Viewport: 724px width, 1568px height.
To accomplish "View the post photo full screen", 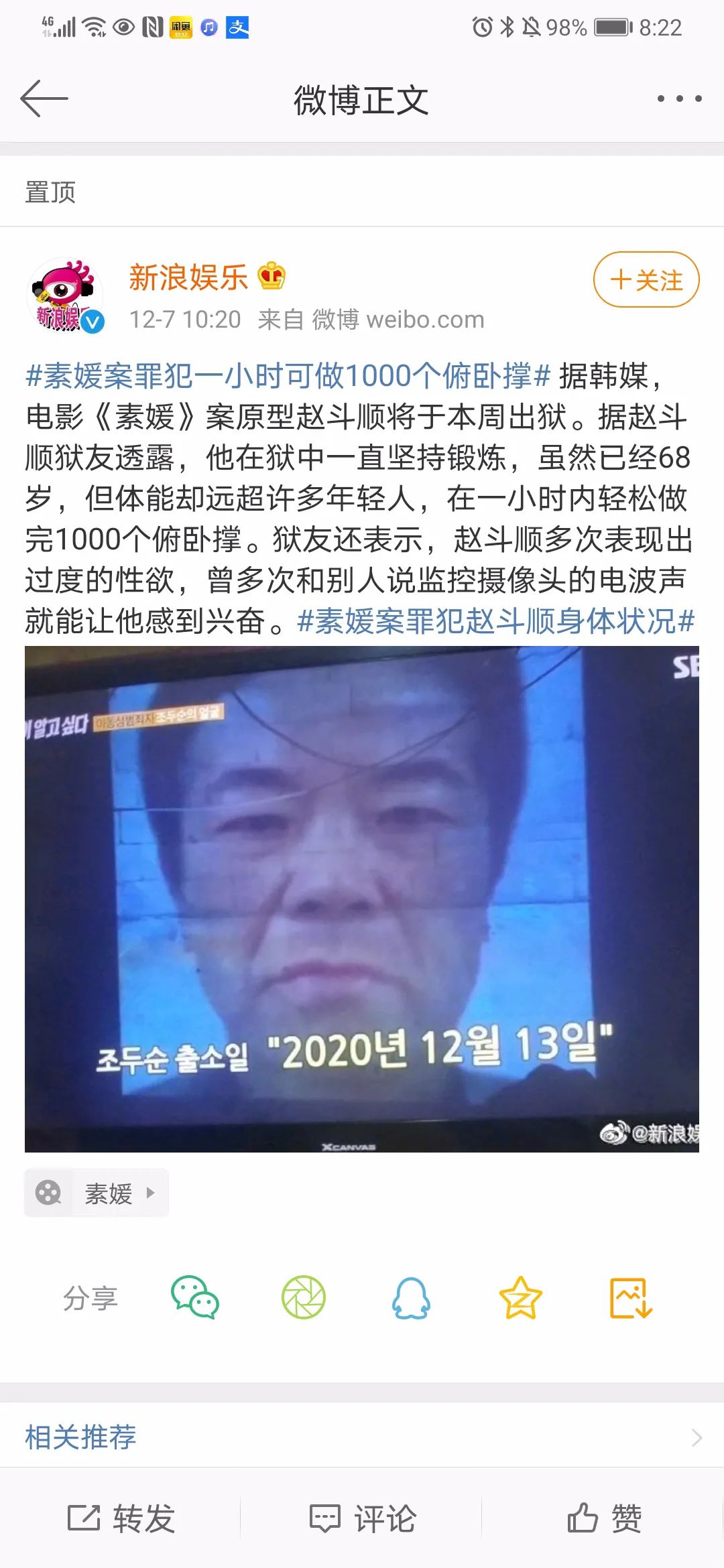I will [x=361, y=899].
